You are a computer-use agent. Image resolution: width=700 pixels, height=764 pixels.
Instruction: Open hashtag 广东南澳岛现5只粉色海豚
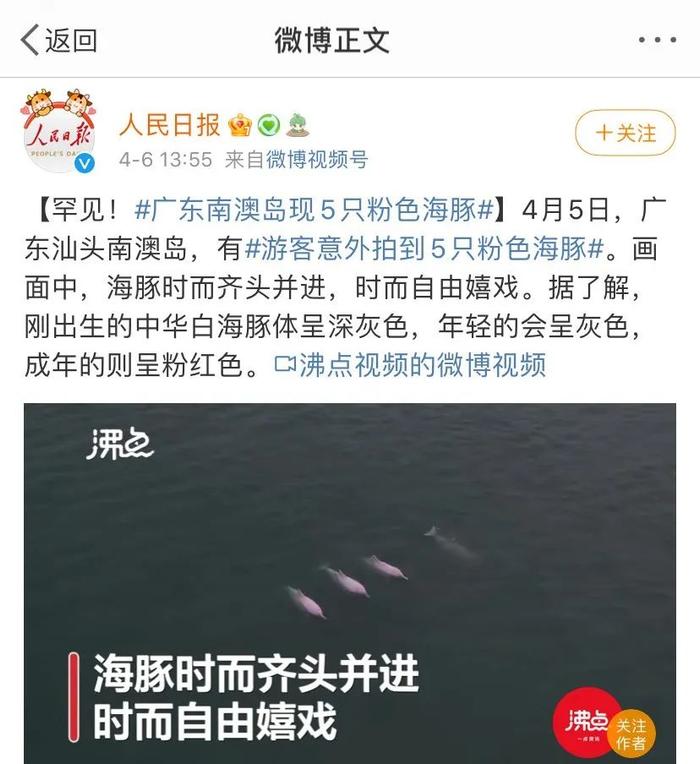click(314, 211)
